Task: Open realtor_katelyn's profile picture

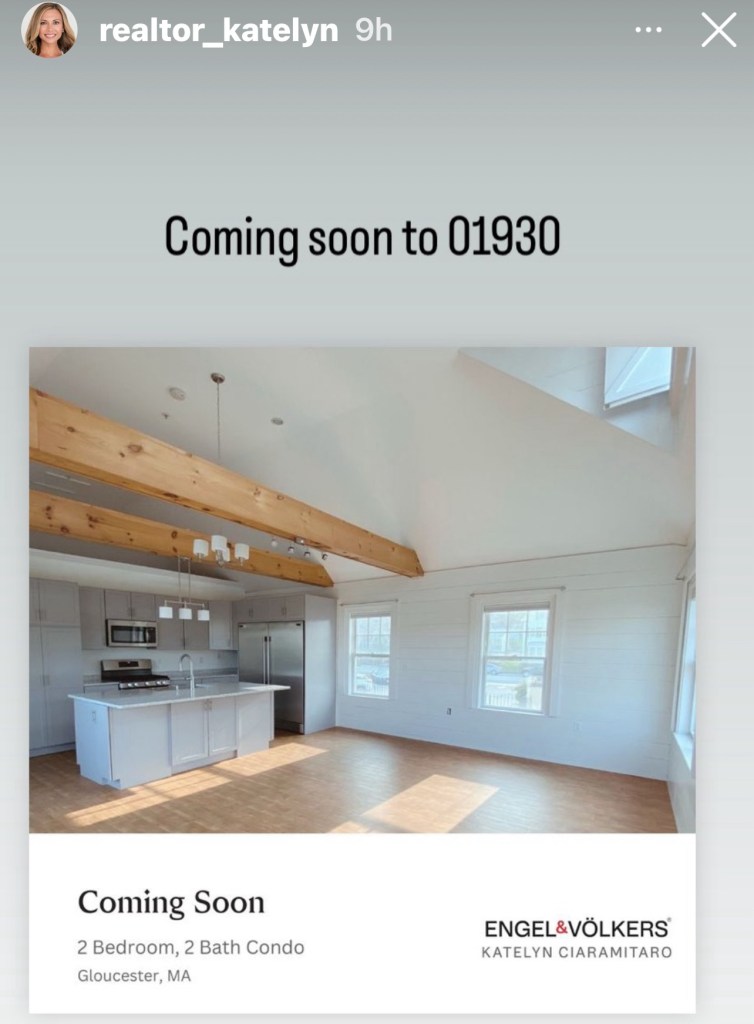Action: click(49, 30)
